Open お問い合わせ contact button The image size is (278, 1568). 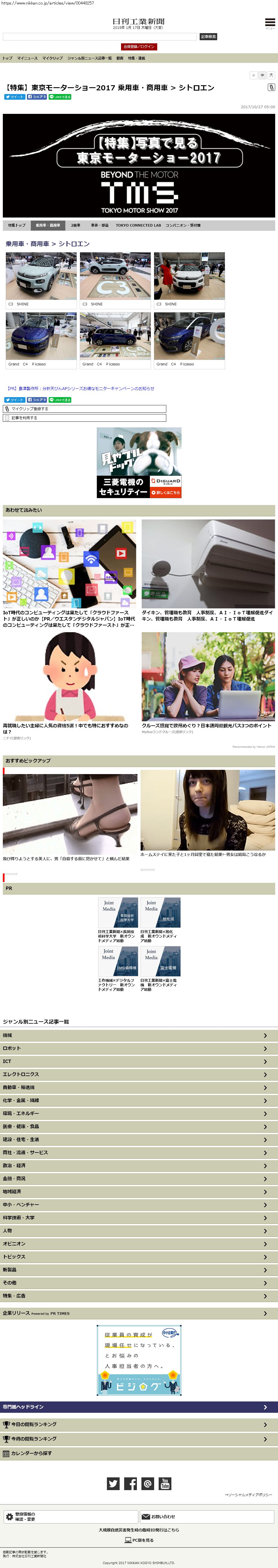[x=207, y=1517]
